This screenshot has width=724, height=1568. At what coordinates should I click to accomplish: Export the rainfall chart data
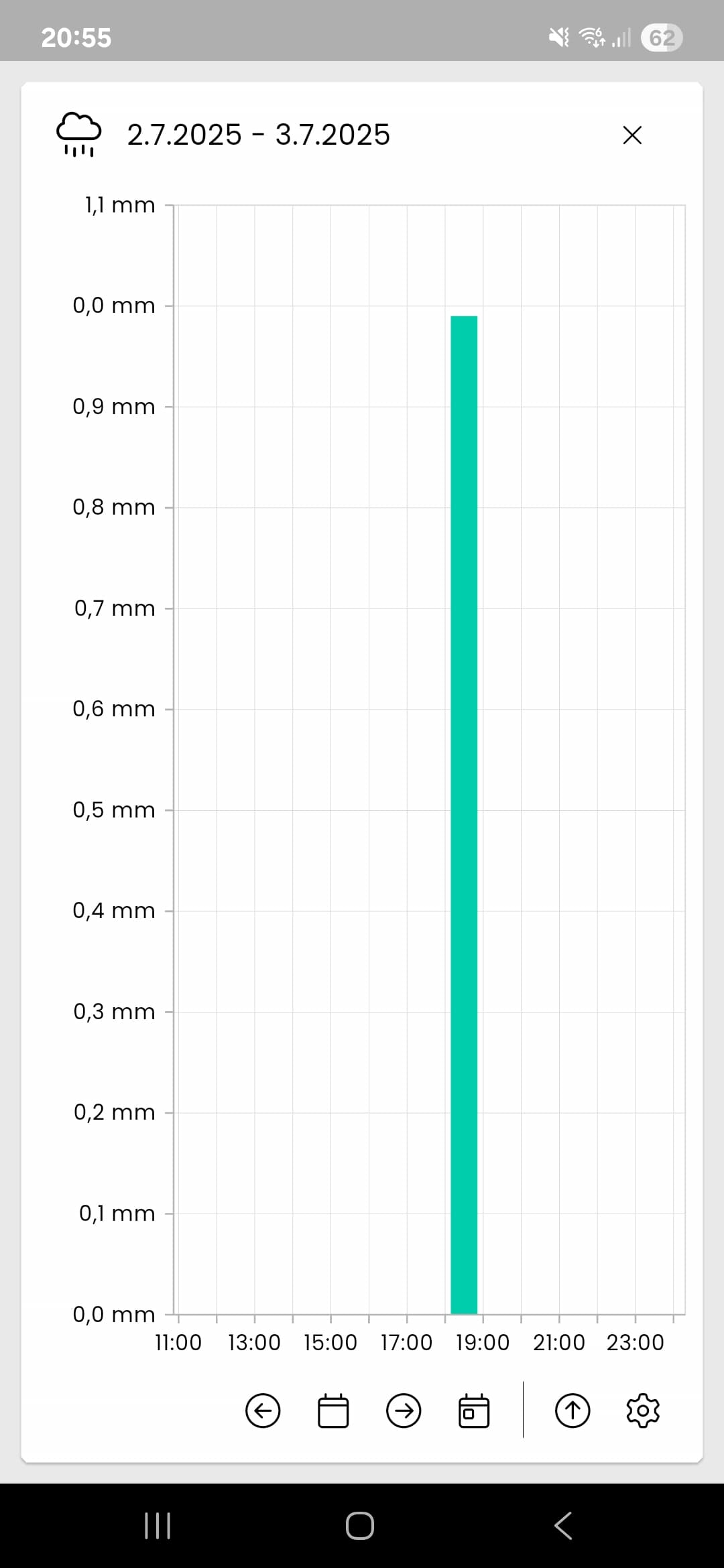click(572, 1411)
